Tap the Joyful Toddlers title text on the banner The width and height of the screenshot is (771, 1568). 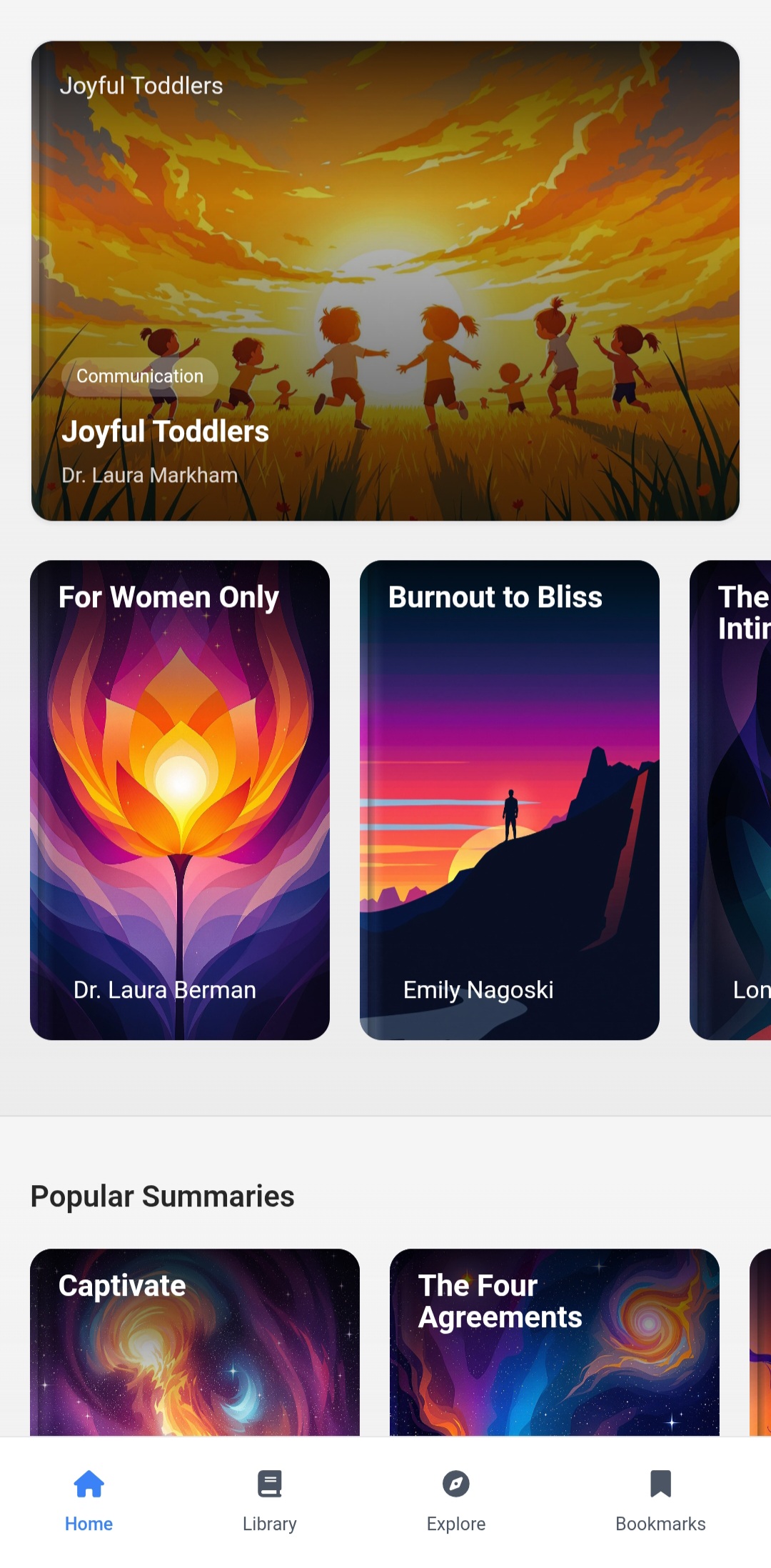pyautogui.click(x=165, y=431)
